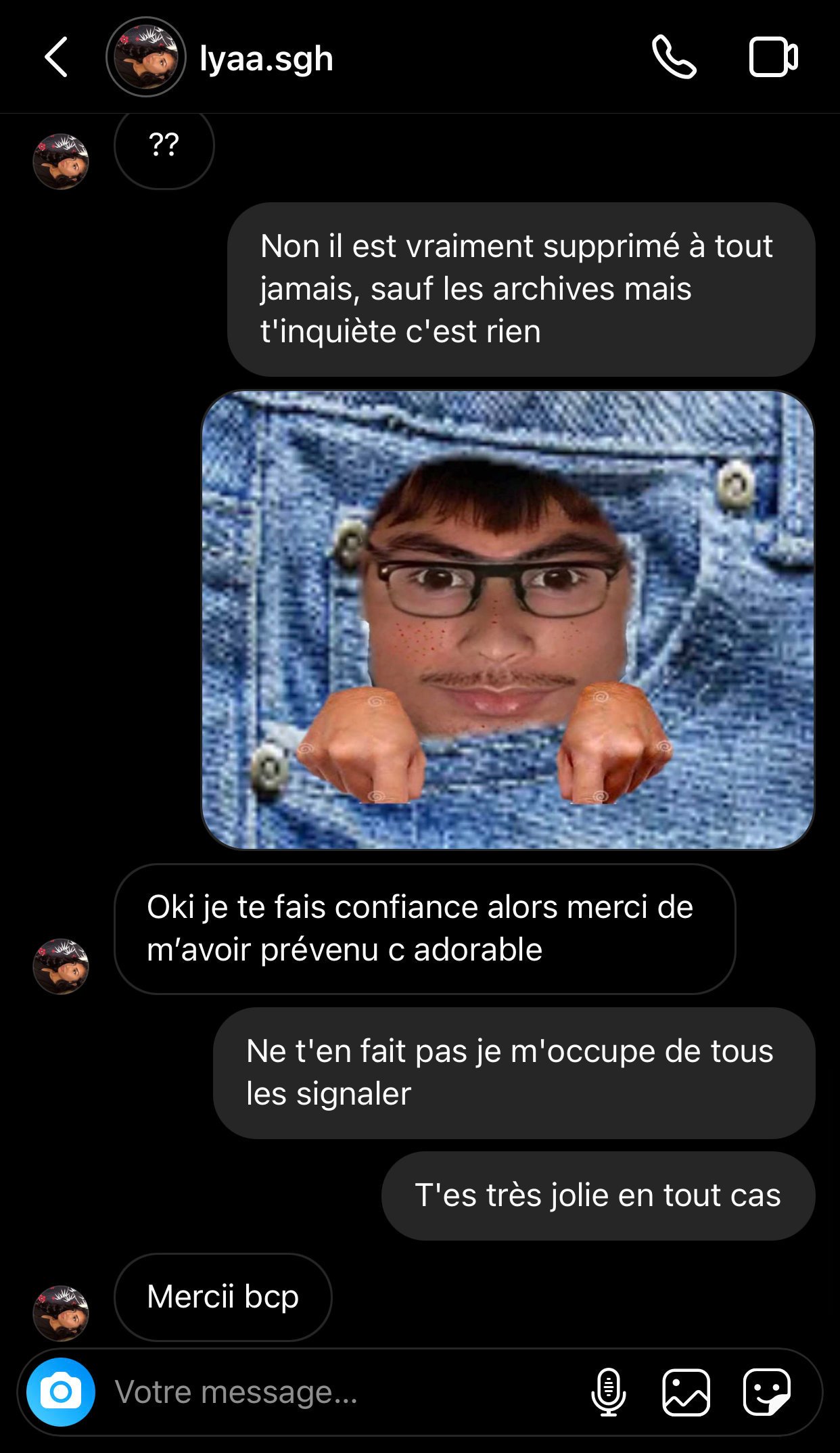Focus the 'Votre message...' text field

point(338,1392)
